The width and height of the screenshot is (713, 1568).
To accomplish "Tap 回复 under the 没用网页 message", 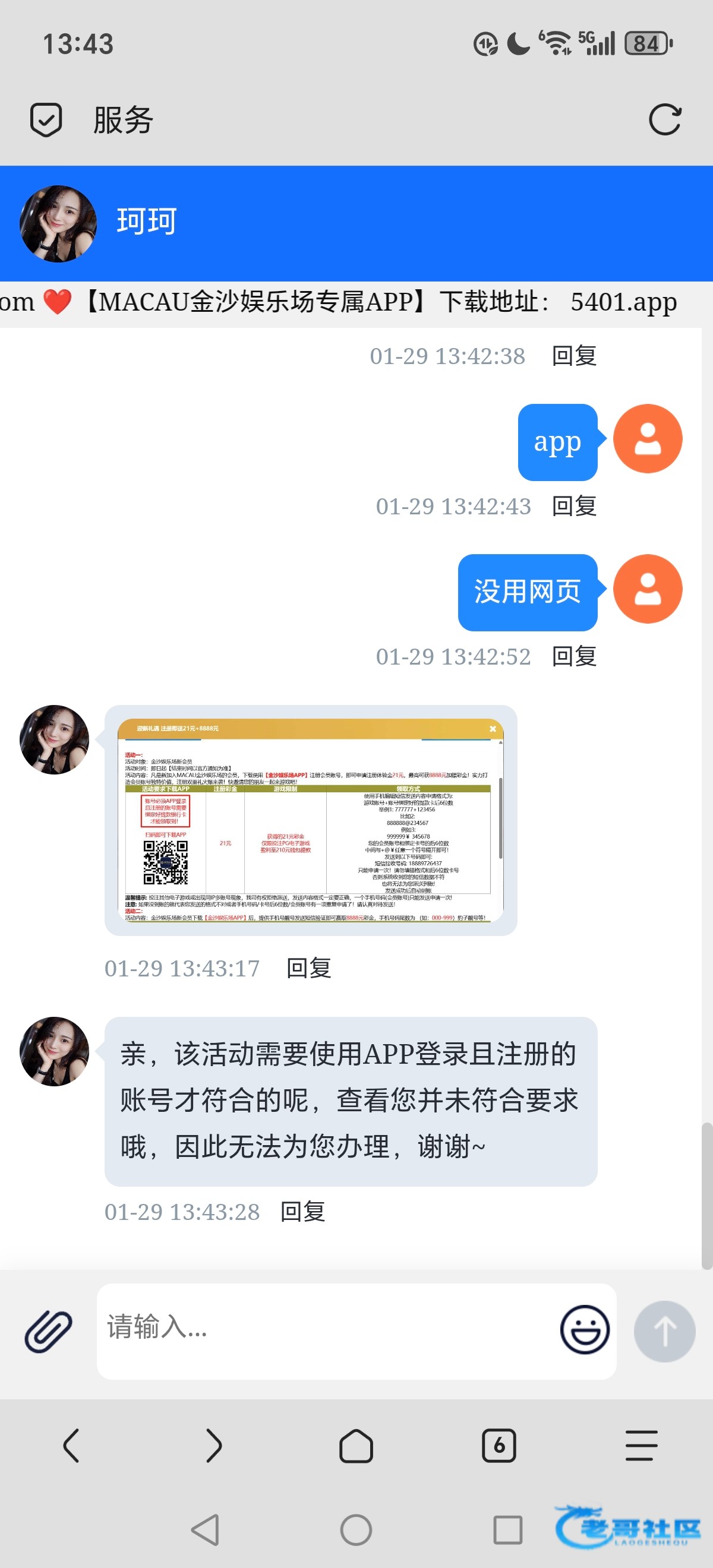I will (573, 656).
